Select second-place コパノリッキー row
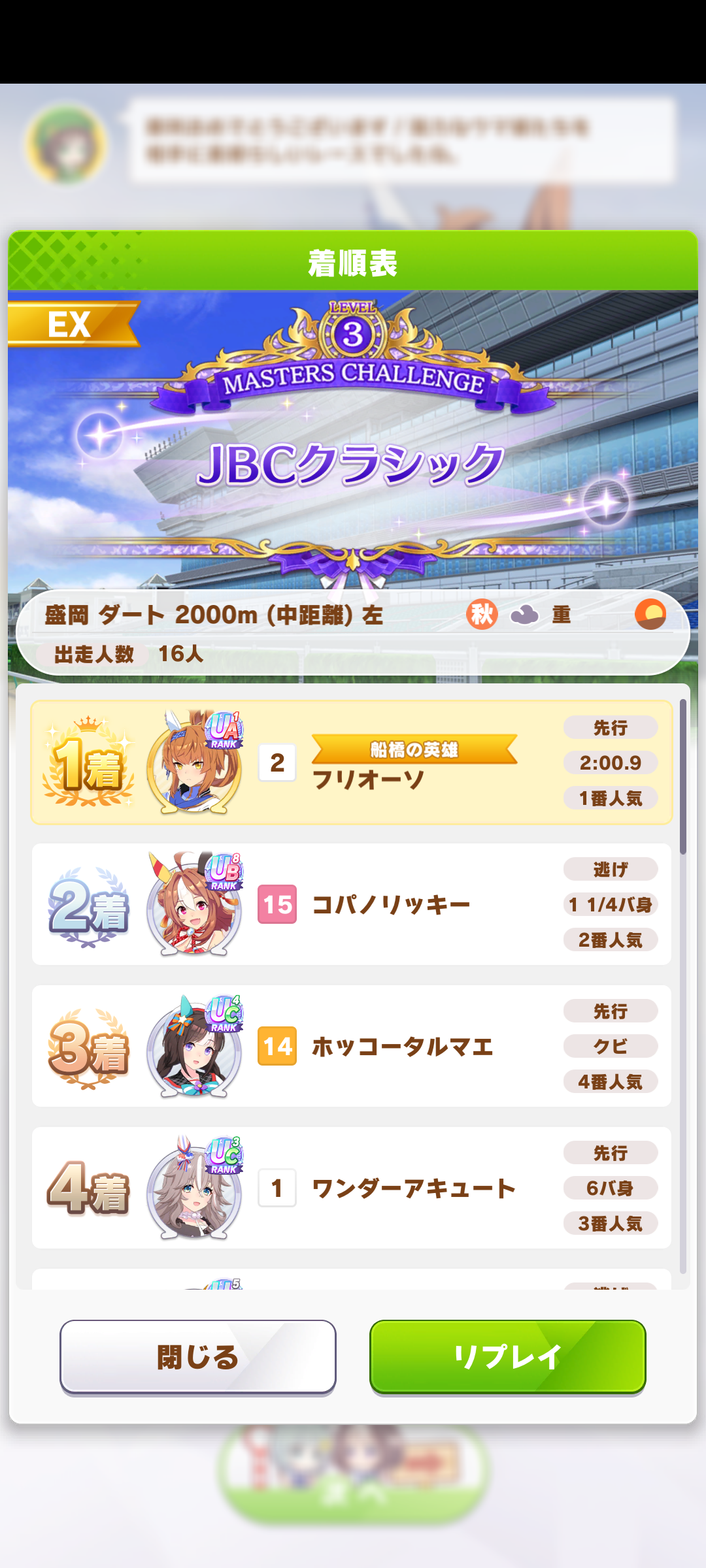 pos(352,904)
